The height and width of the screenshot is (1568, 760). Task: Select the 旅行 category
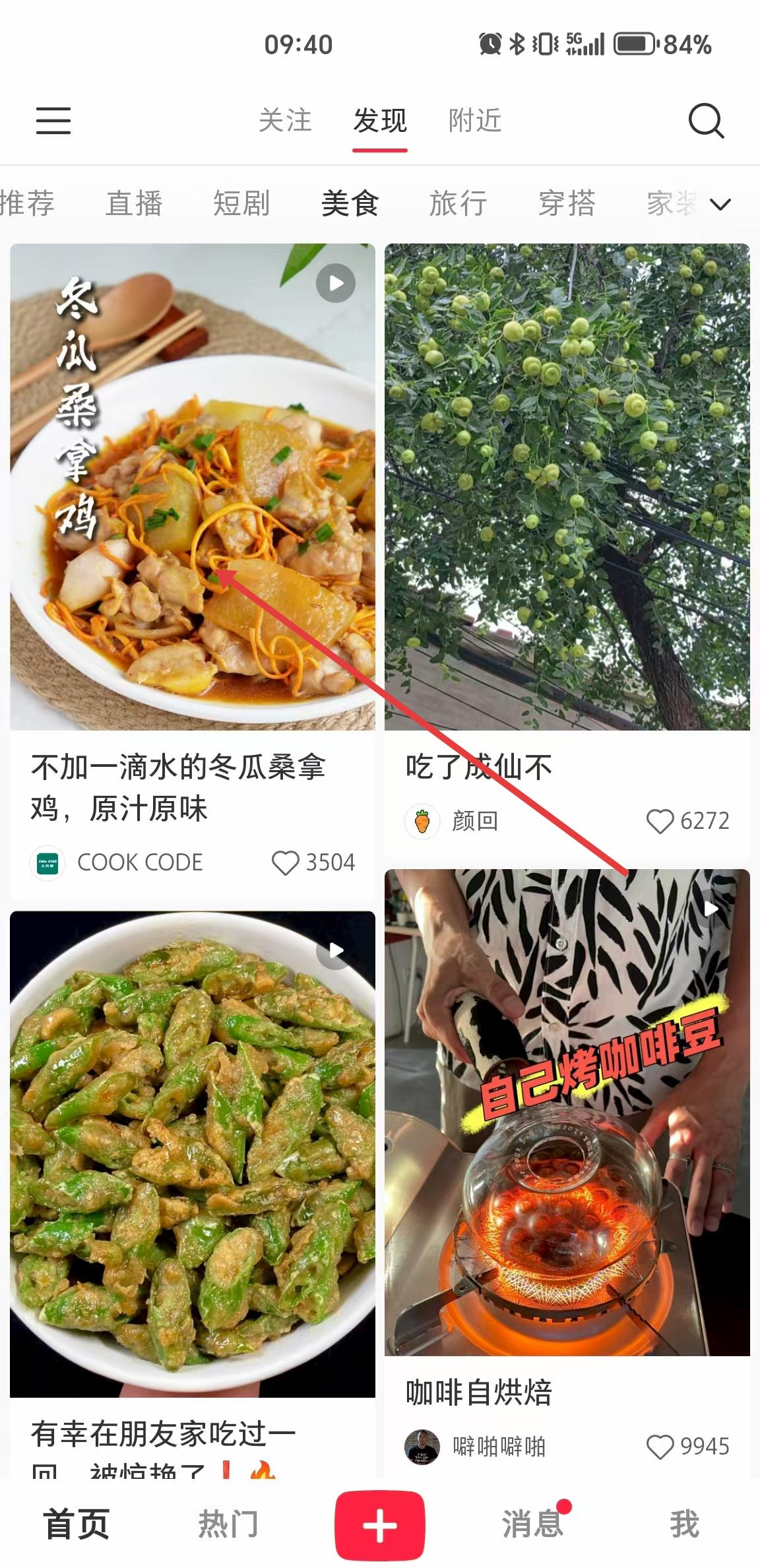[458, 203]
